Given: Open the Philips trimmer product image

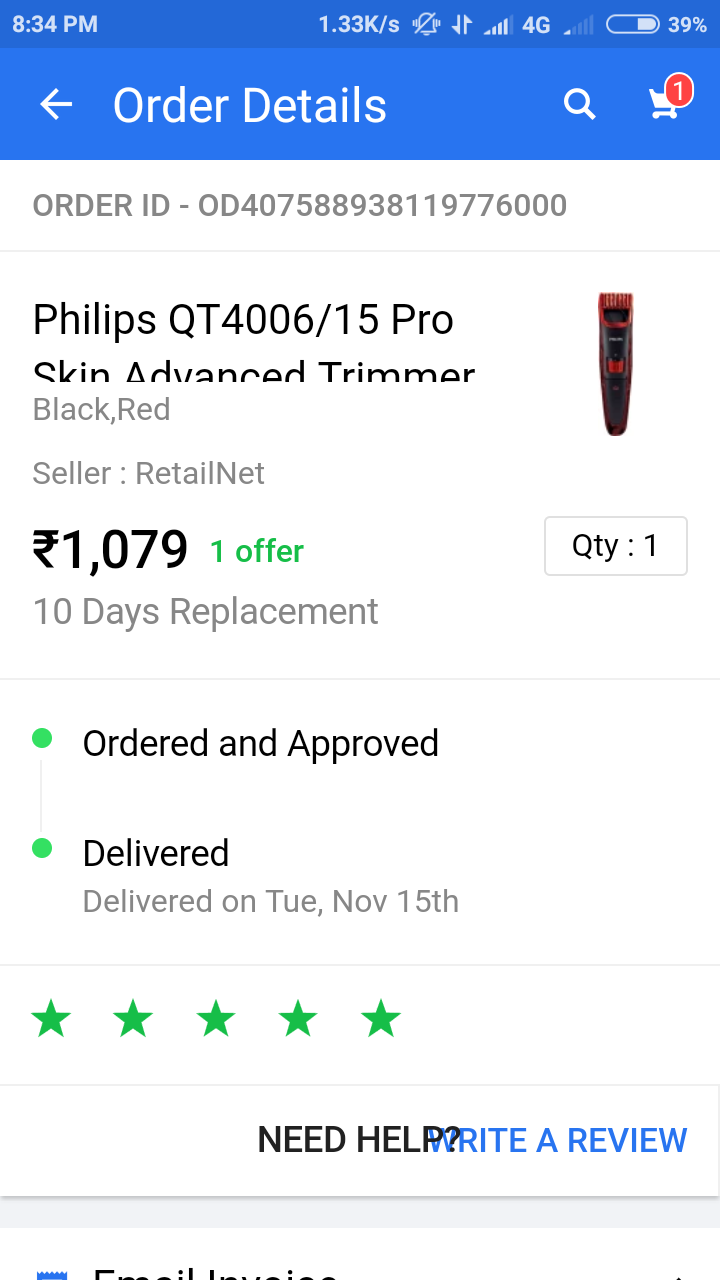Looking at the screenshot, I should tap(616, 364).
